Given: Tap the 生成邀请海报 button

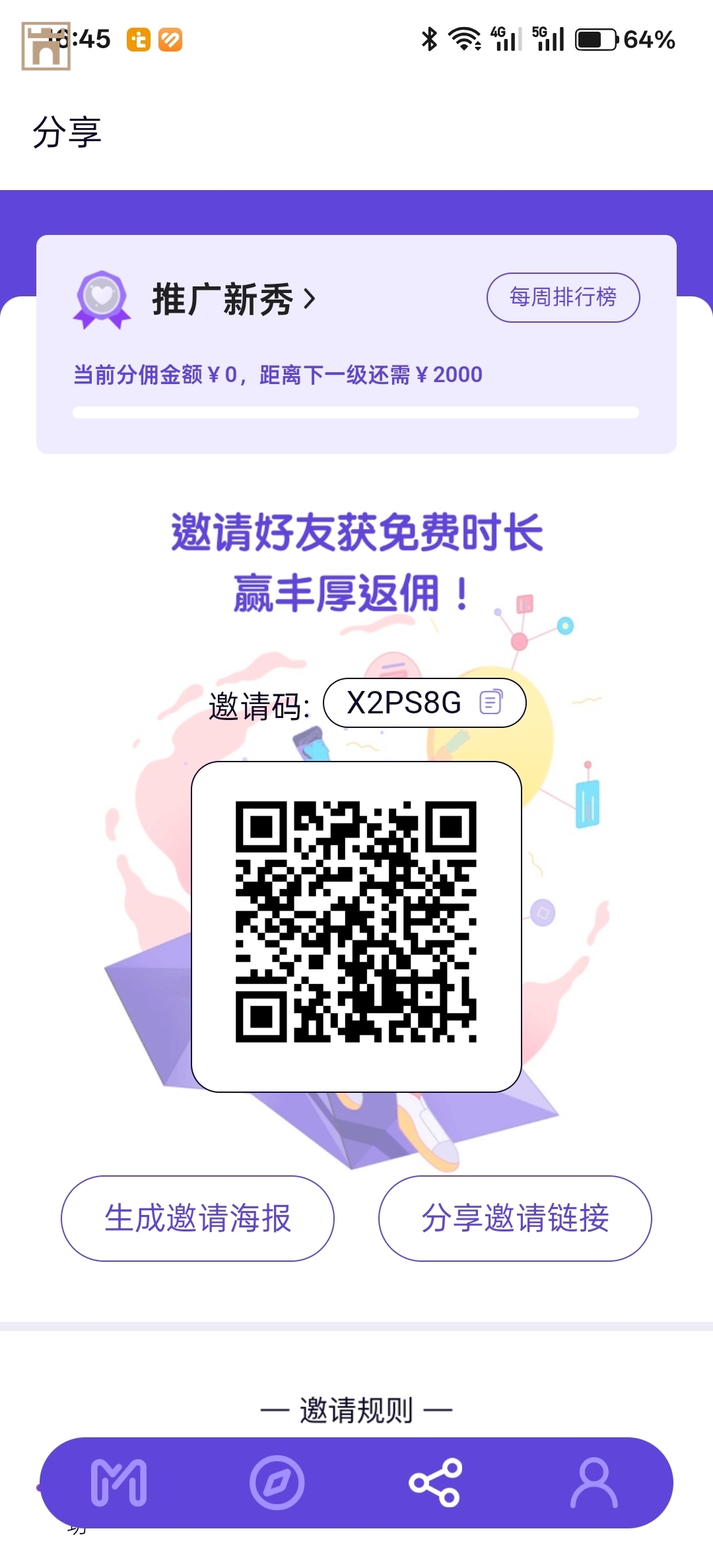Looking at the screenshot, I should [x=197, y=1218].
